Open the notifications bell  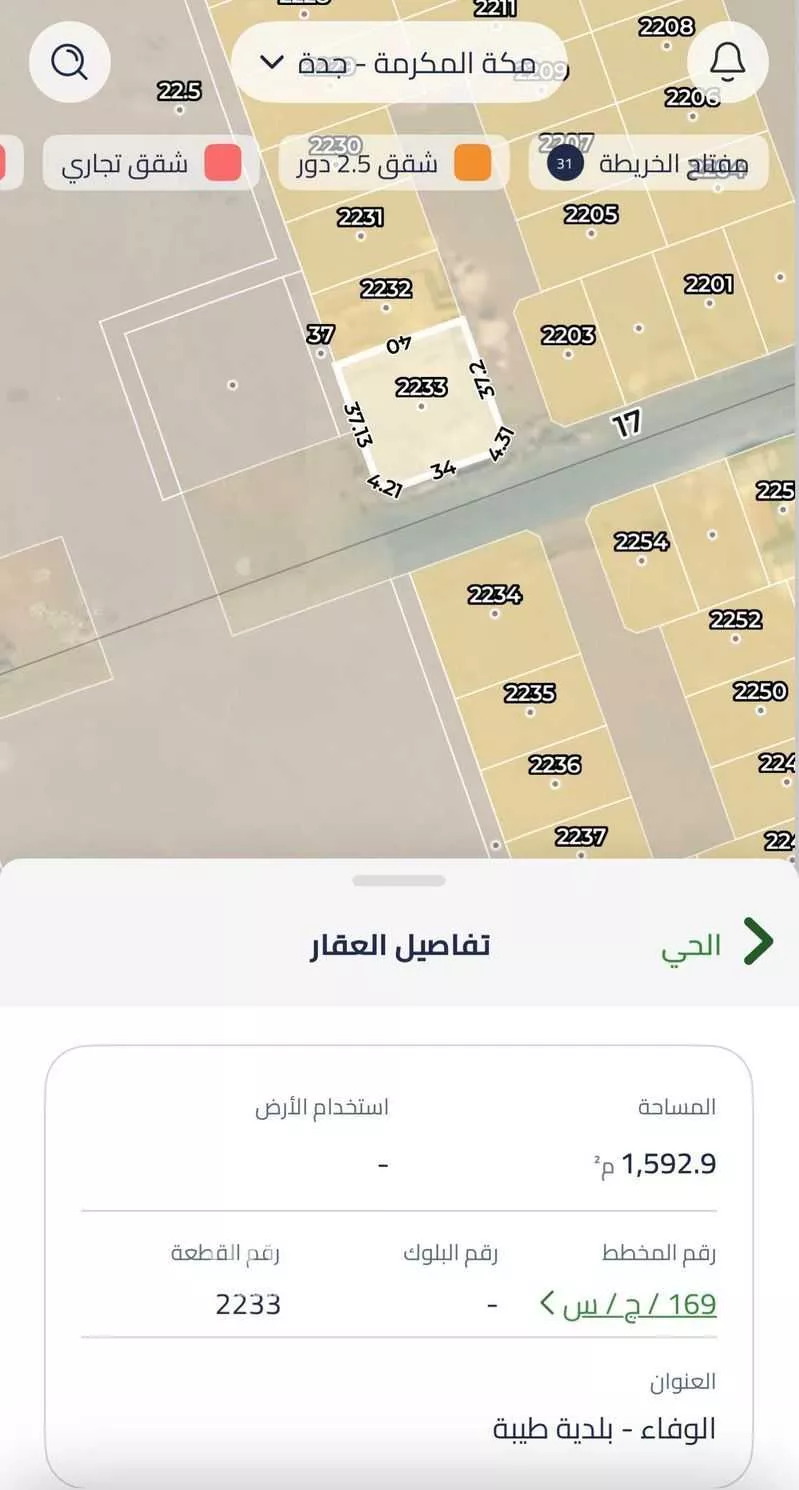tap(728, 63)
